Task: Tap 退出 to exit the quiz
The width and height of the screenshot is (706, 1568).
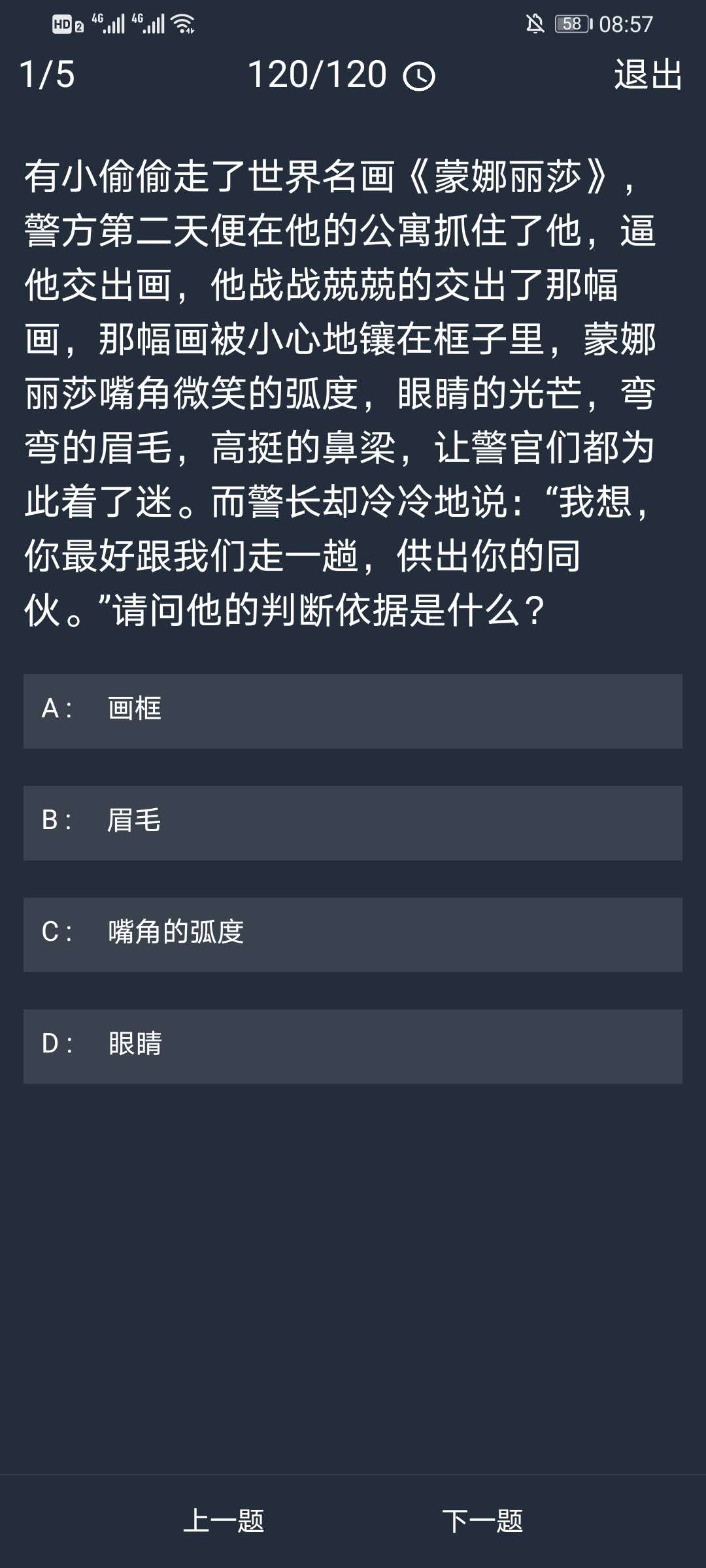Action: click(648, 74)
